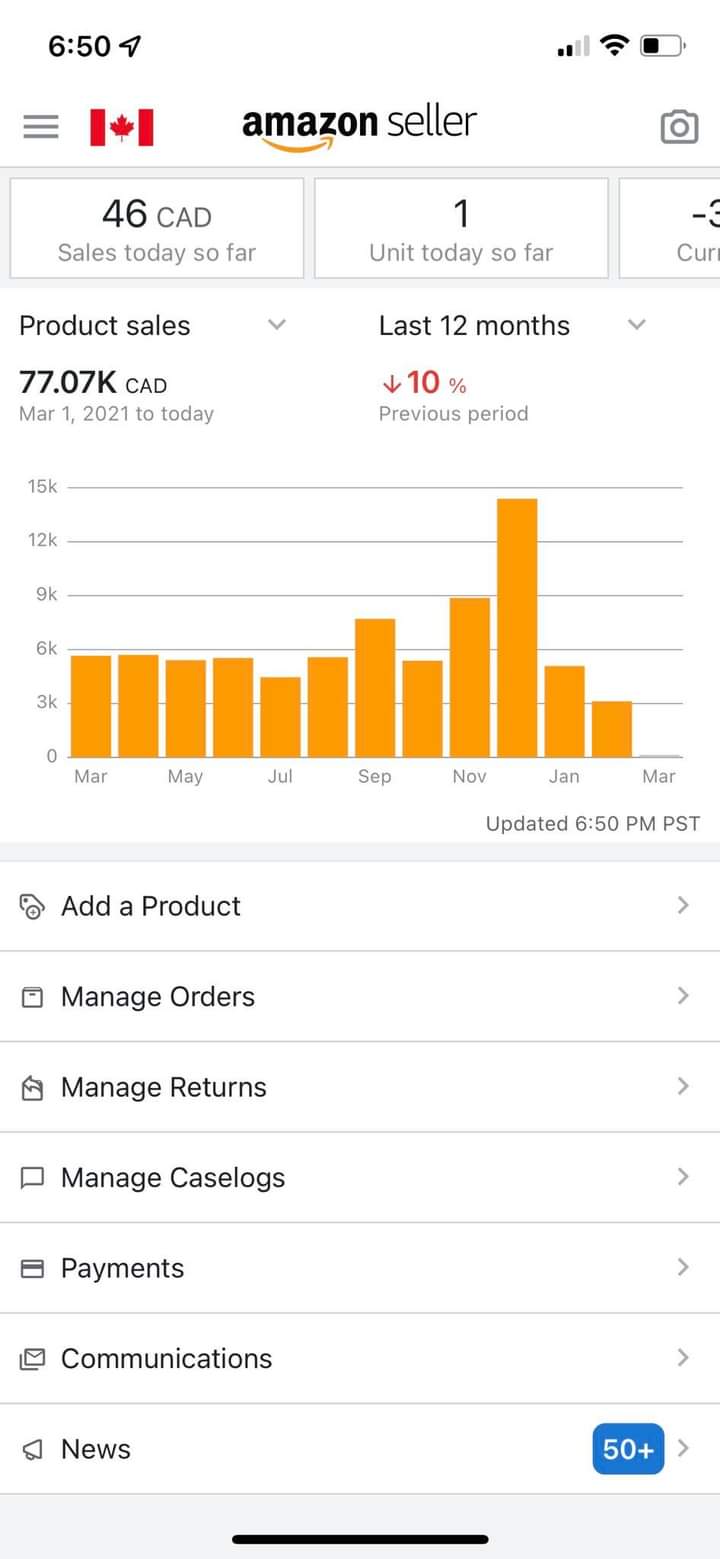Open the Sales today so far card
The width and height of the screenshot is (720, 1559).
click(157, 228)
